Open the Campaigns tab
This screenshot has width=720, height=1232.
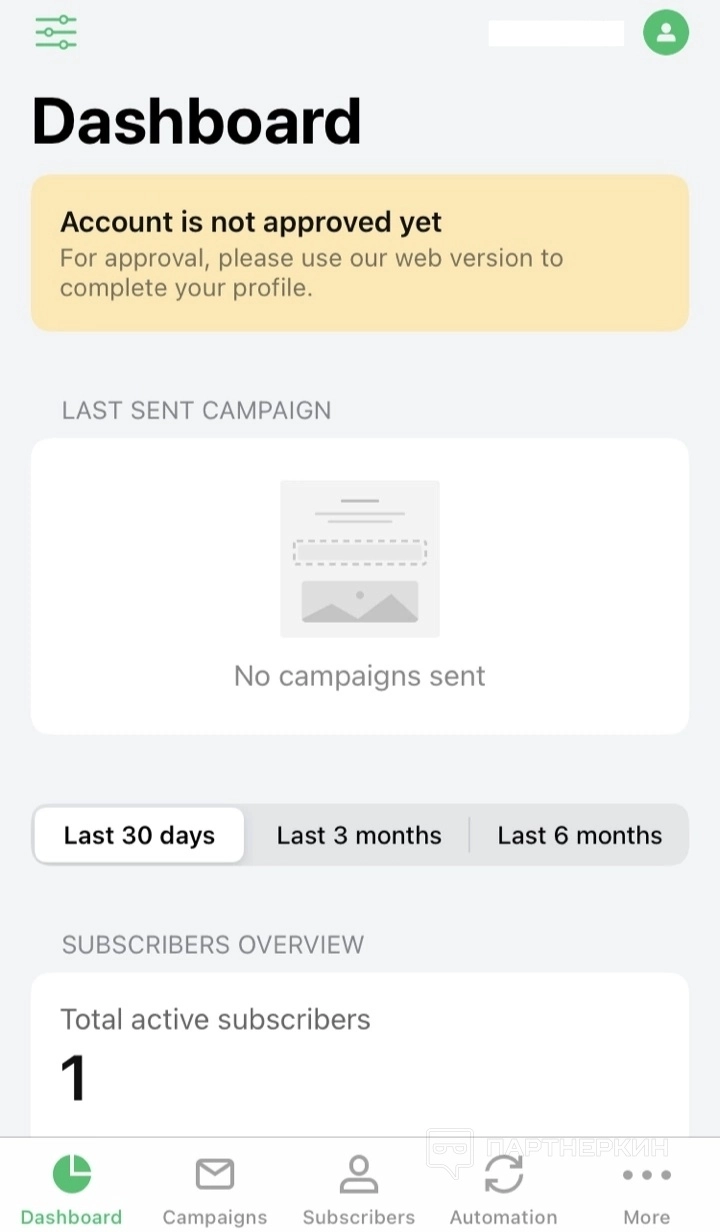click(x=215, y=1188)
